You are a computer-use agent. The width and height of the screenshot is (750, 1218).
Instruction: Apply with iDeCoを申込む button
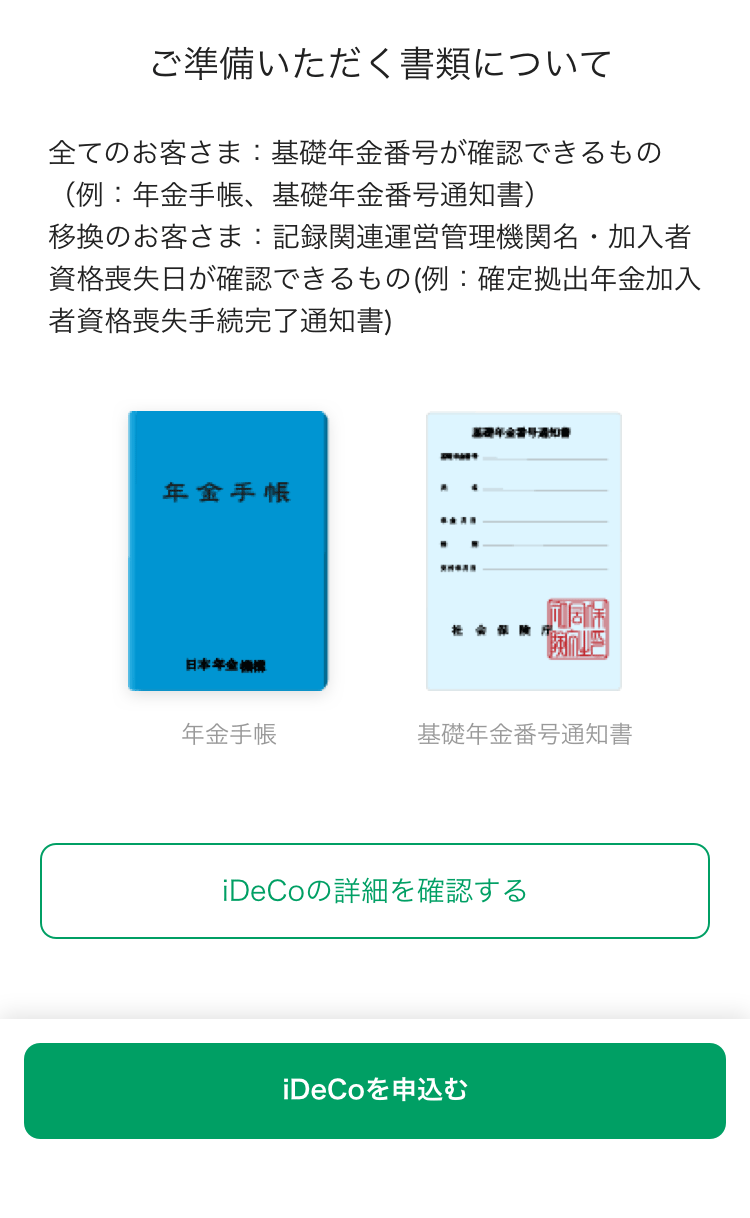click(x=375, y=1090)
